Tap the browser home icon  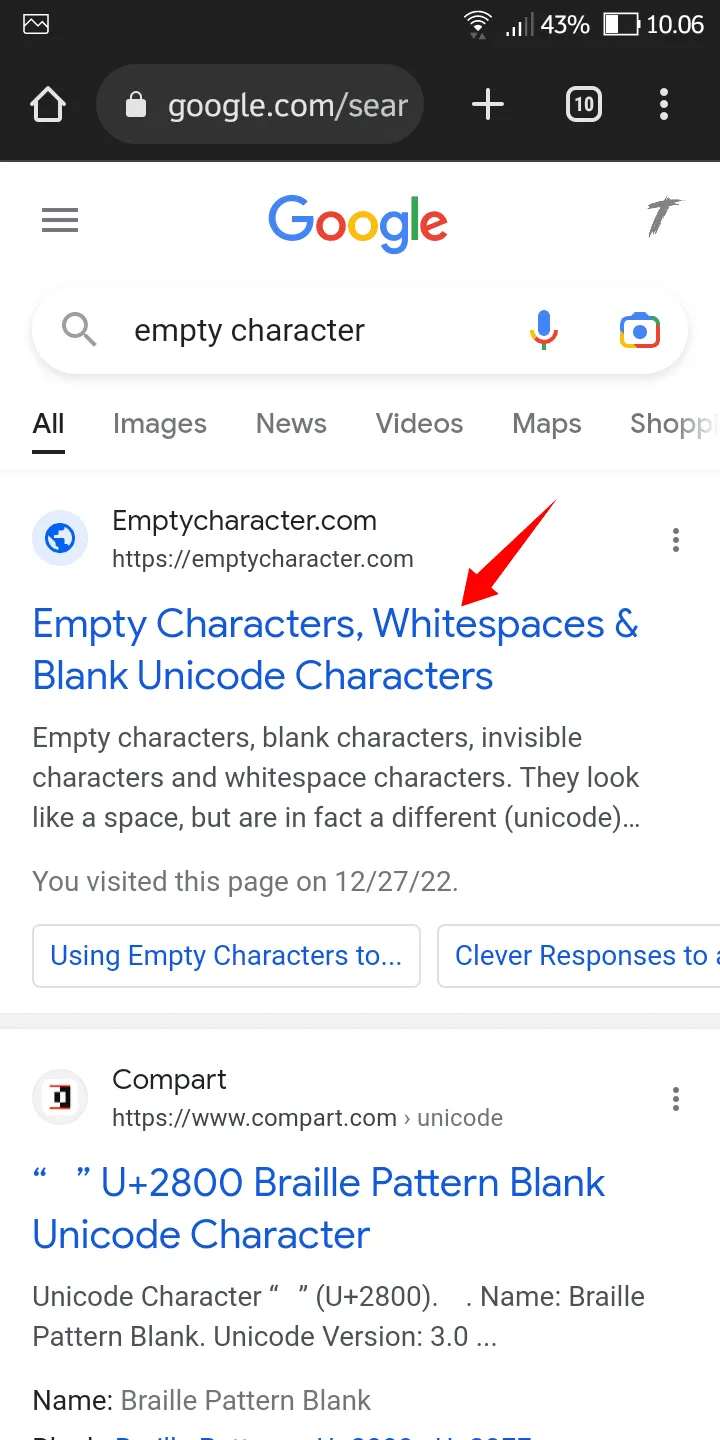pyautogui.click(x=48, y=105)
